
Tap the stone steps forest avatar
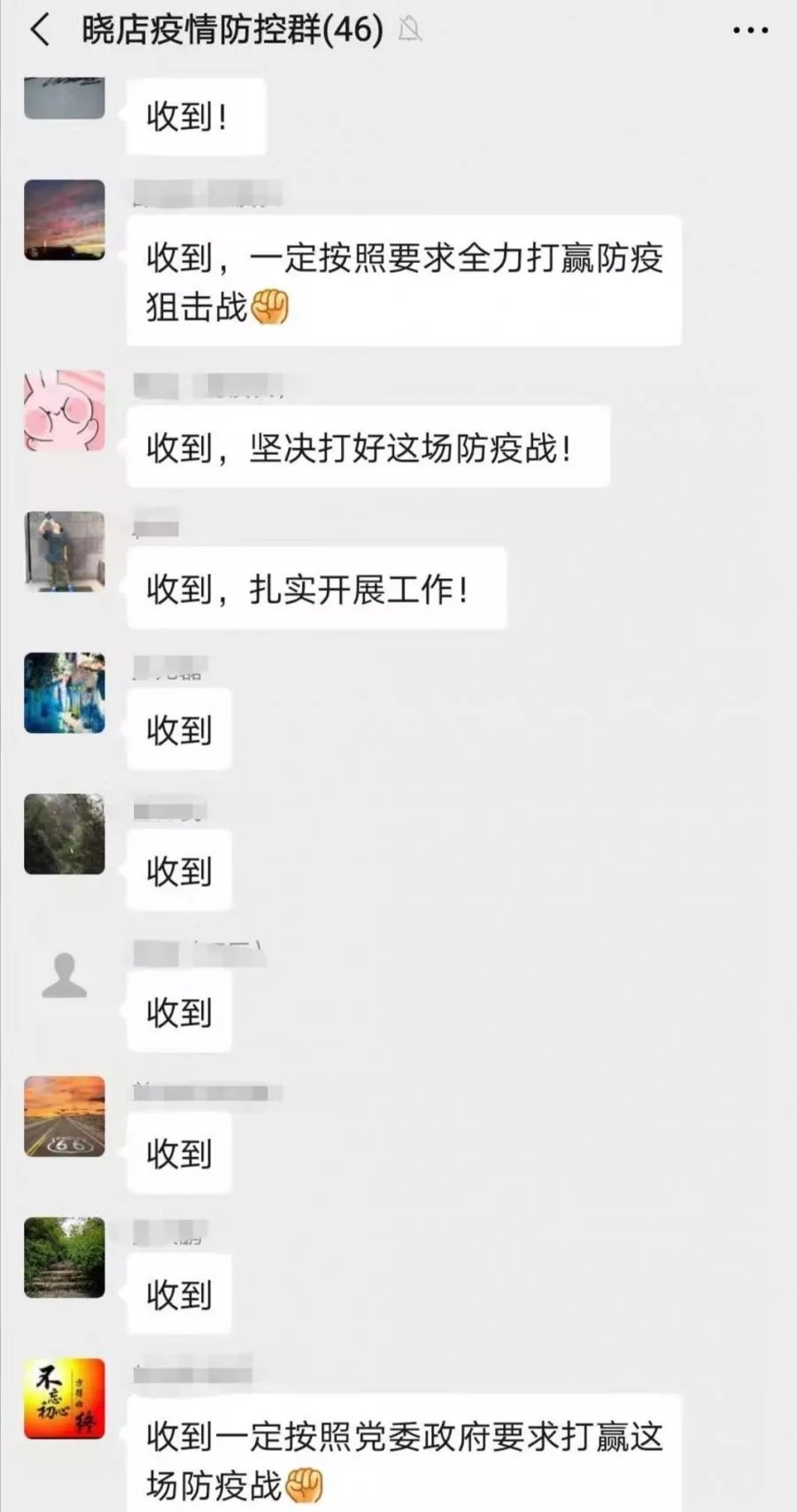pyautogui.click(x=65, y=1258)
